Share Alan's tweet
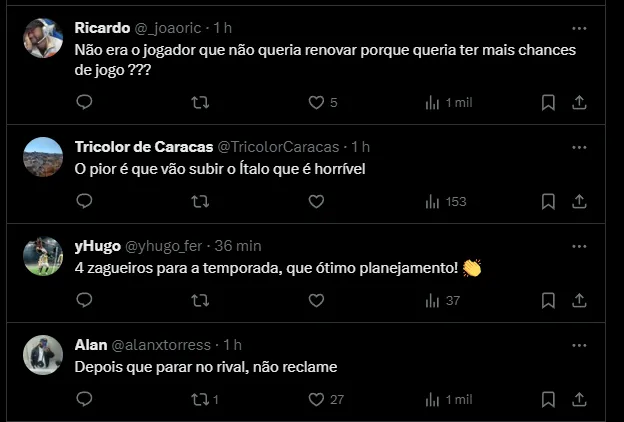The width and height of the screenshot is (624, 422). [x=579, y=399]
